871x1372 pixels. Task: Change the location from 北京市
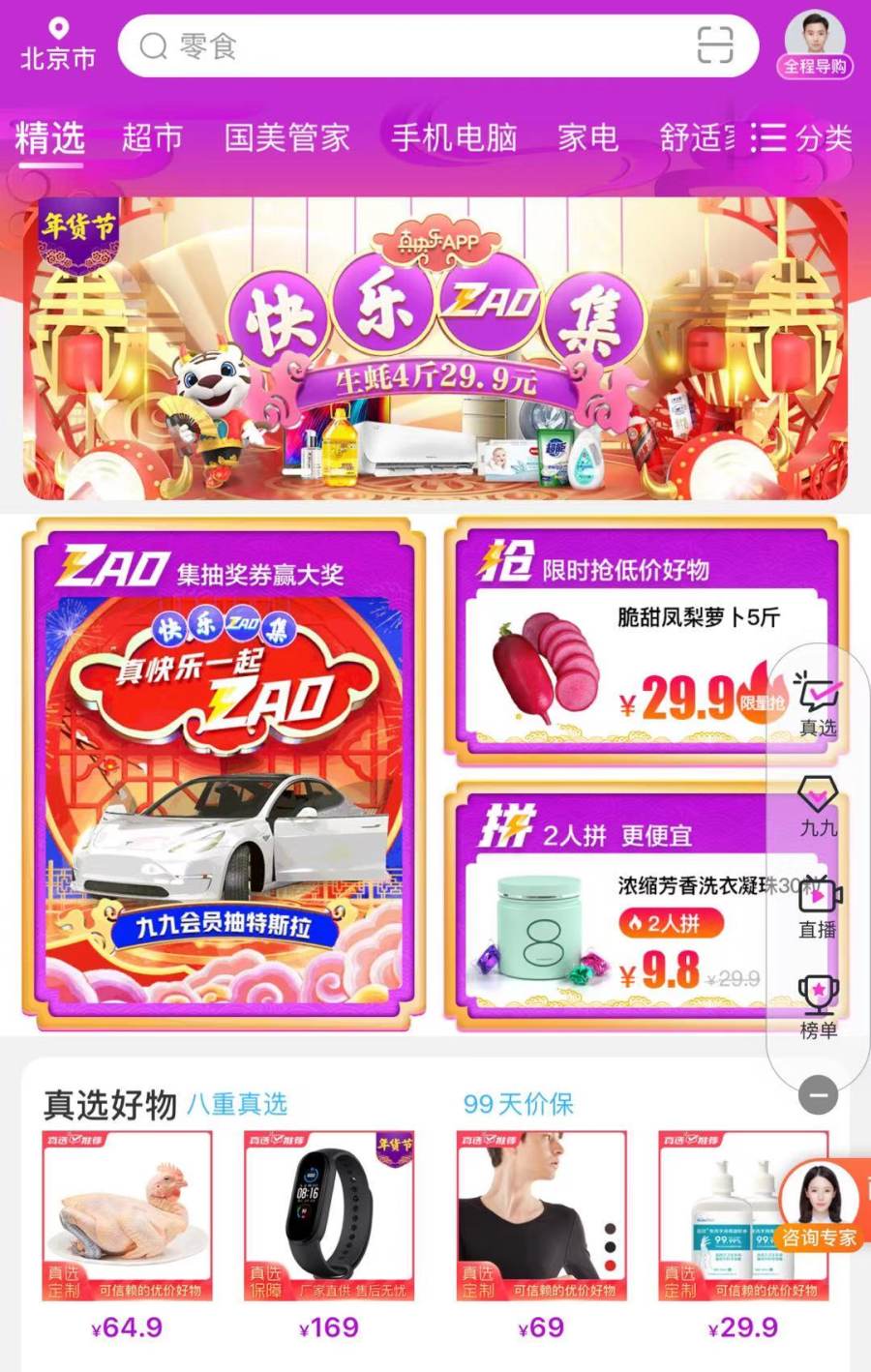click(x=58, y=45)
